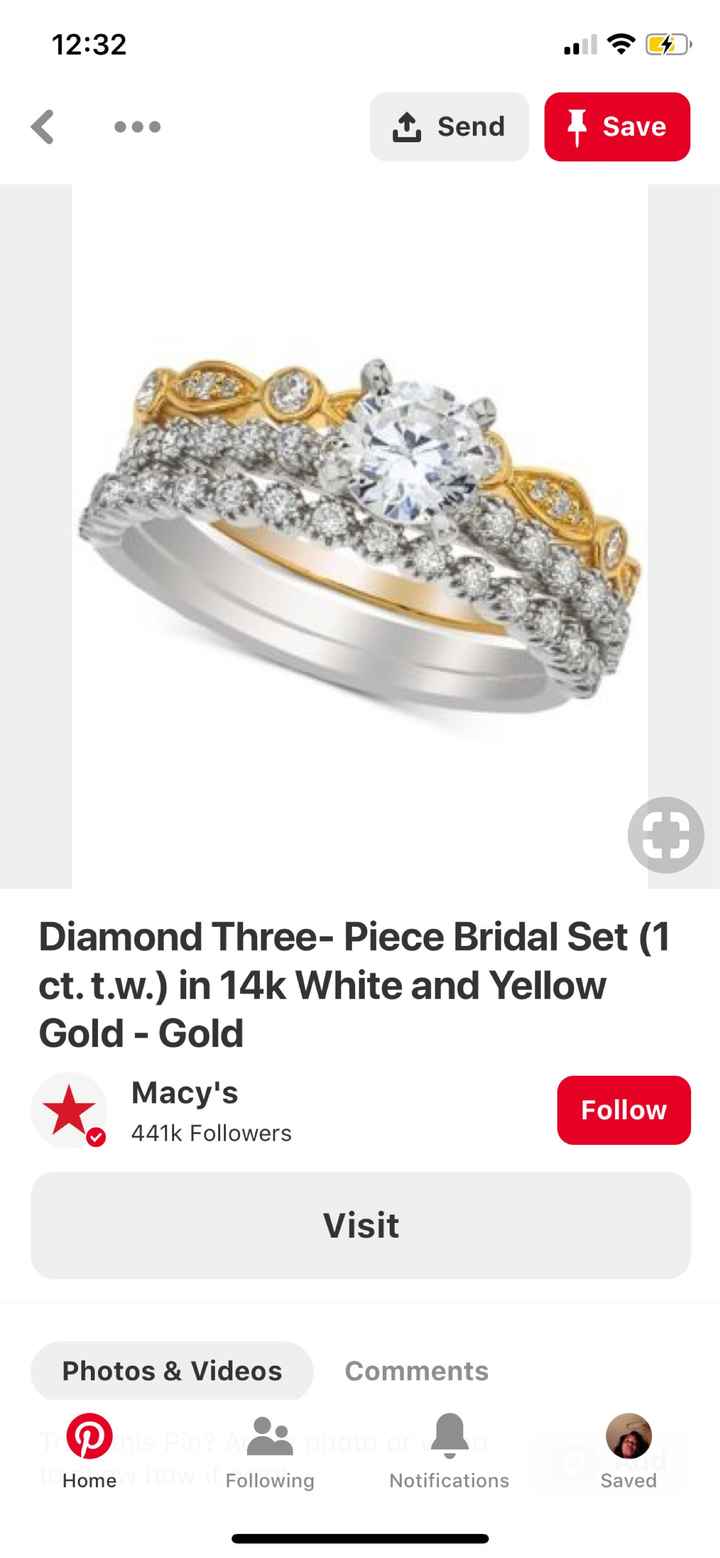Open the more options ellipsis menu
The width and height of the screenshot is (720, 1558).
pyautogui.click(x=137, y=126)
